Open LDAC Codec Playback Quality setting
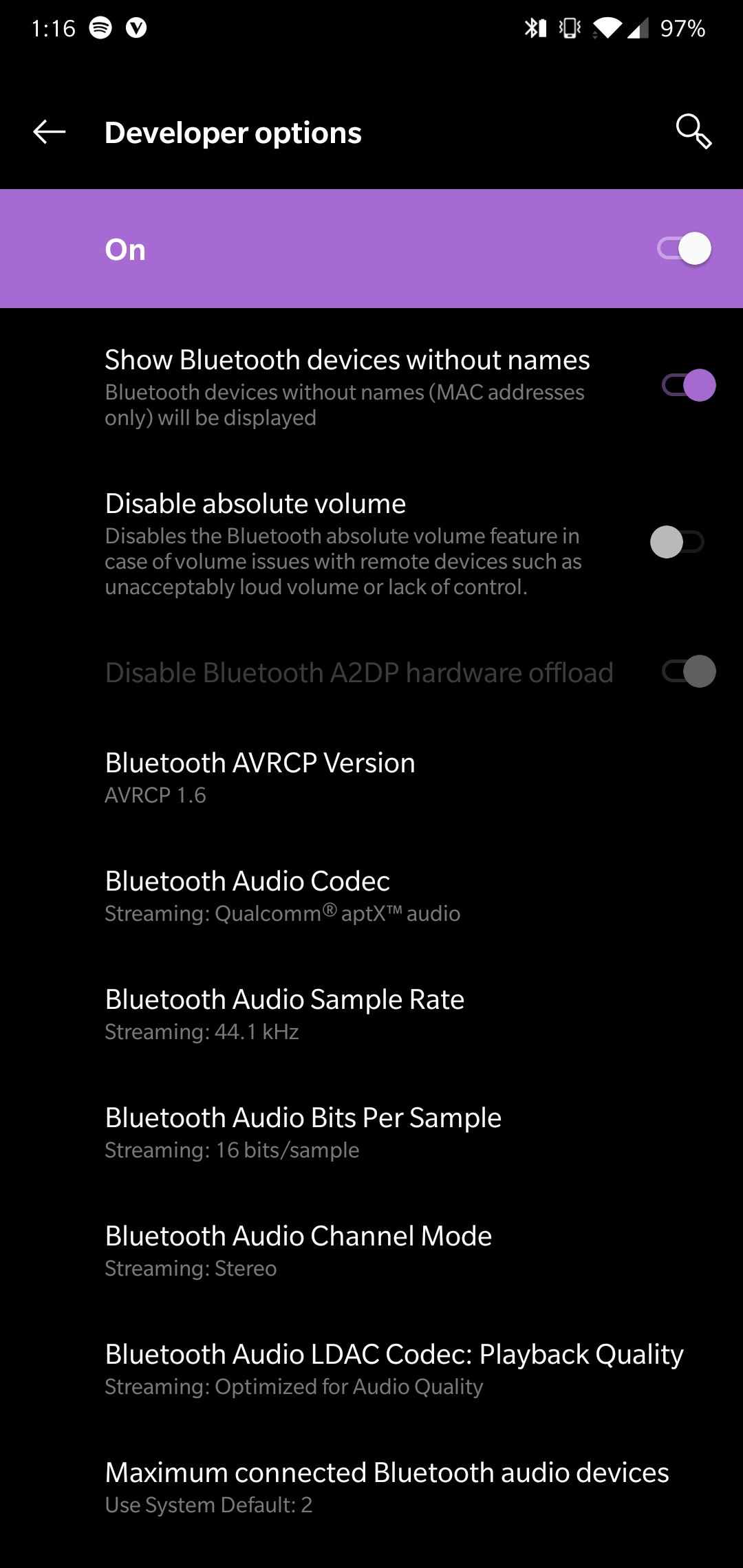The width and height of the screenshot is (743, 1568). [x=394, y=1369]
